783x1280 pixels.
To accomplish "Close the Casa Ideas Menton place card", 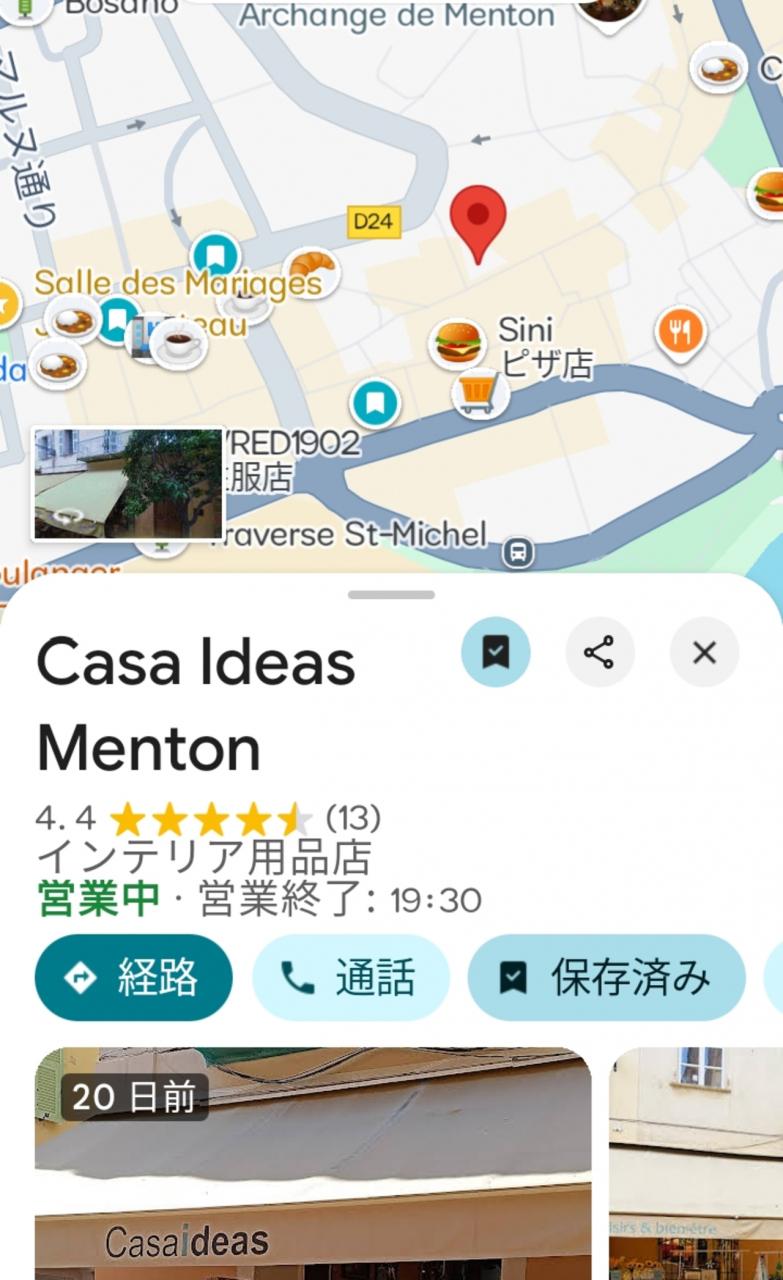I will [x=704, y=653].
